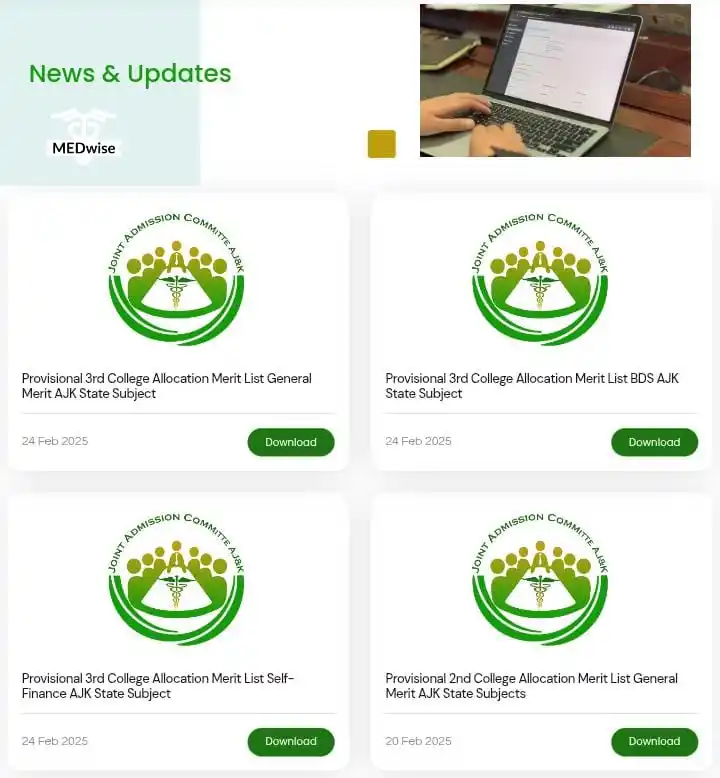Download the 3rd General Merit list
The image size is (720, 778).
coord(290,442)
